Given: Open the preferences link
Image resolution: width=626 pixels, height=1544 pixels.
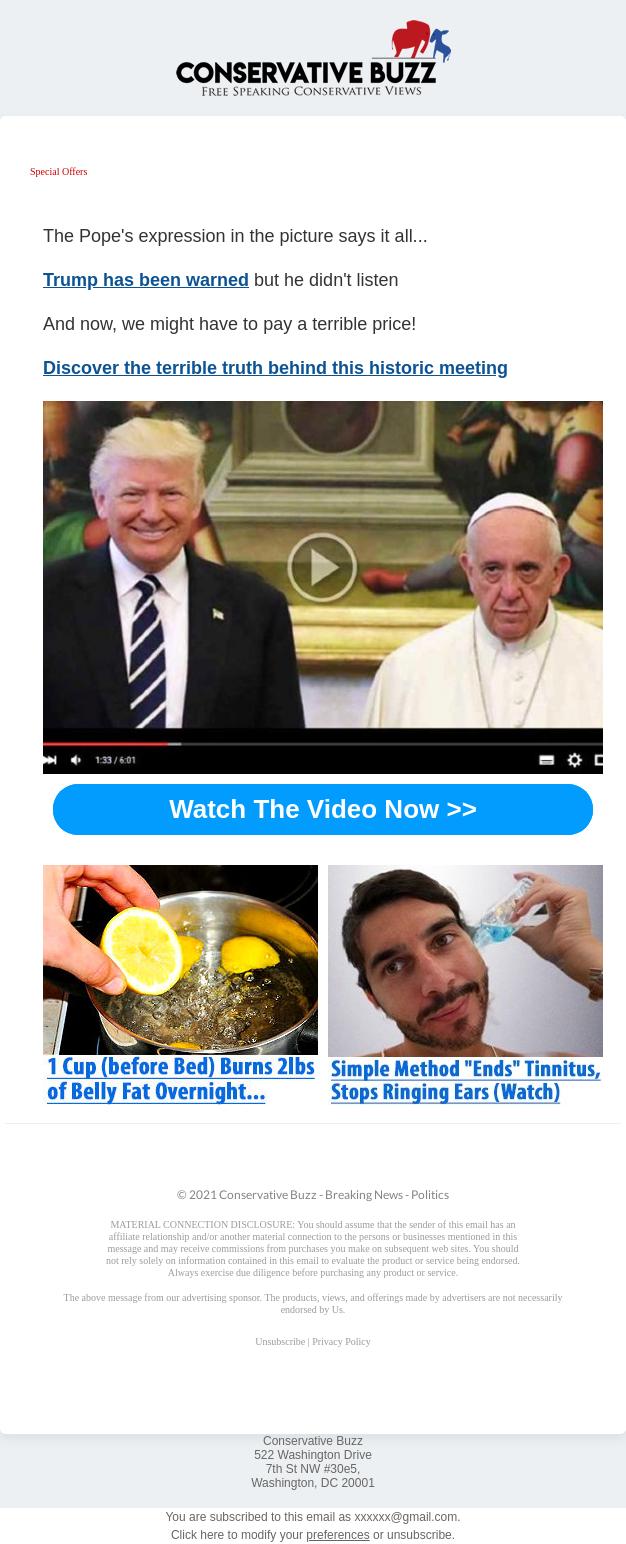Looking at the screenshot, I should 337,1535.
